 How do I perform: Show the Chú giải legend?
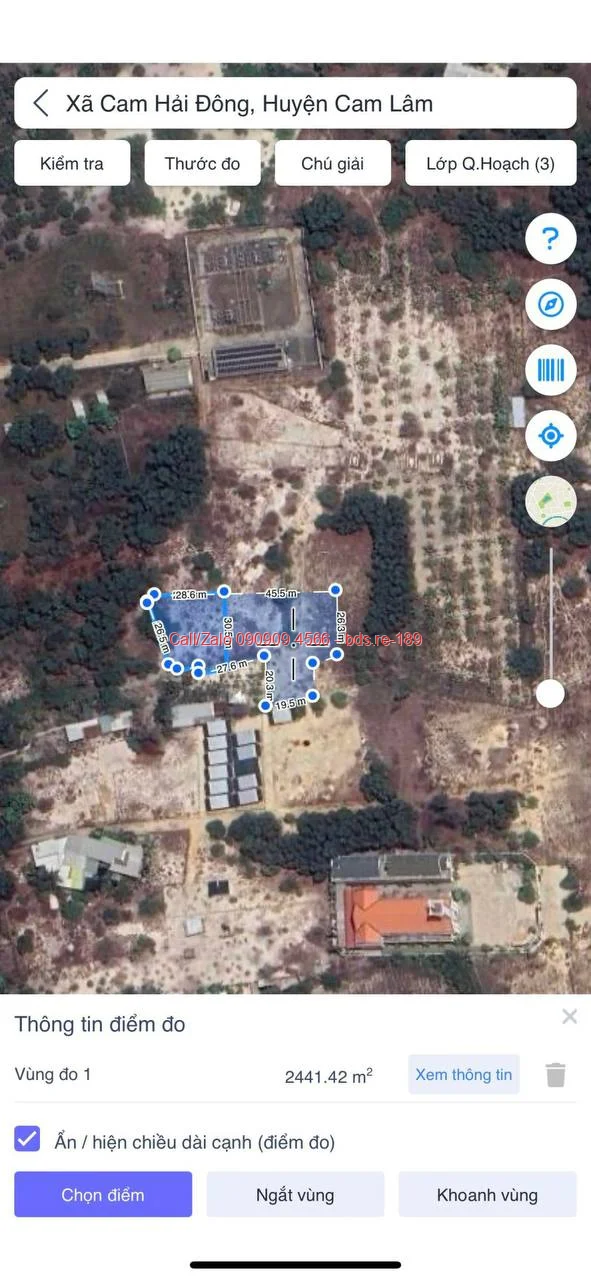pos(332,163)
